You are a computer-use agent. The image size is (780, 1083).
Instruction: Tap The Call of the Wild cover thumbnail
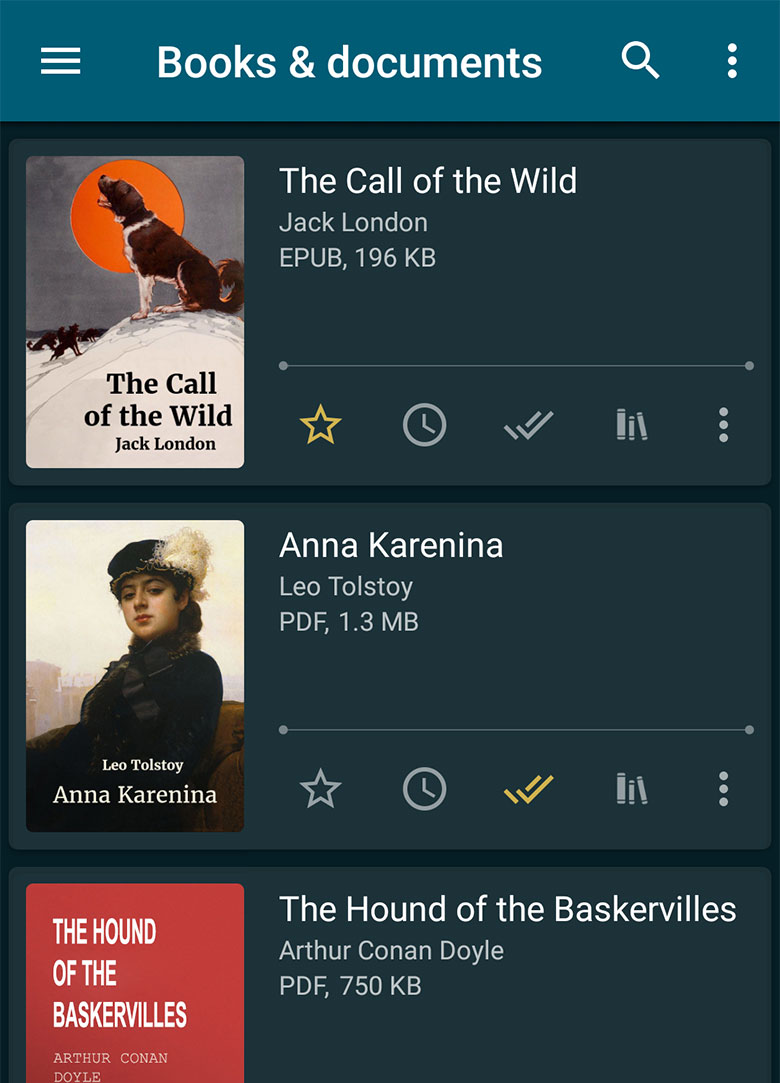pos(135,311)
